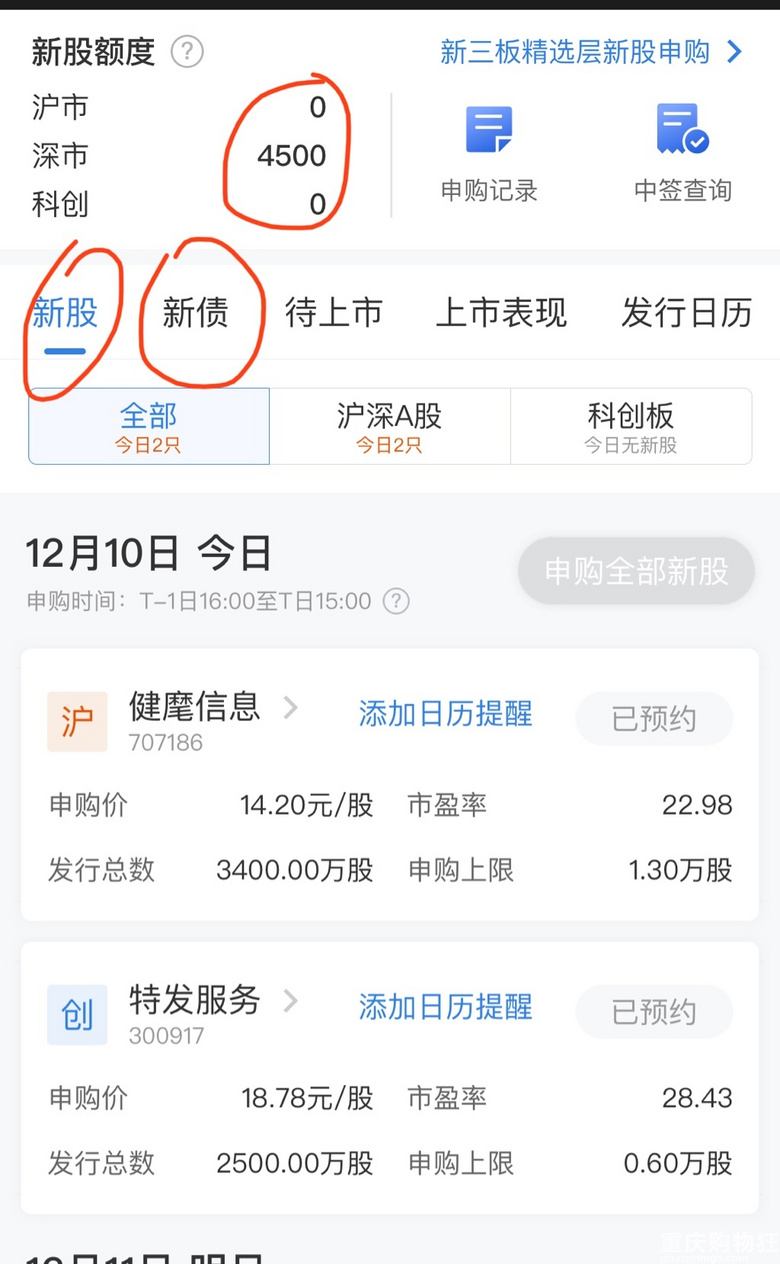This screenshot has width=780, height=1264.
Task: Open the 申购时间 help icon
Action: (397, 601)
